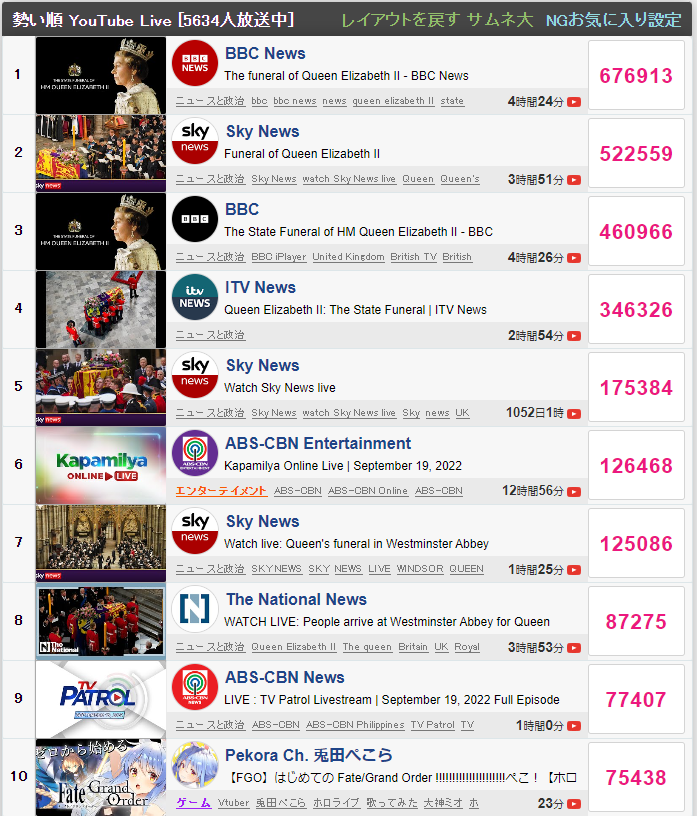This screenshot has height=816, width=697.
Task: Open NGお気に入り設定 settings
Action: pos(613,20)
